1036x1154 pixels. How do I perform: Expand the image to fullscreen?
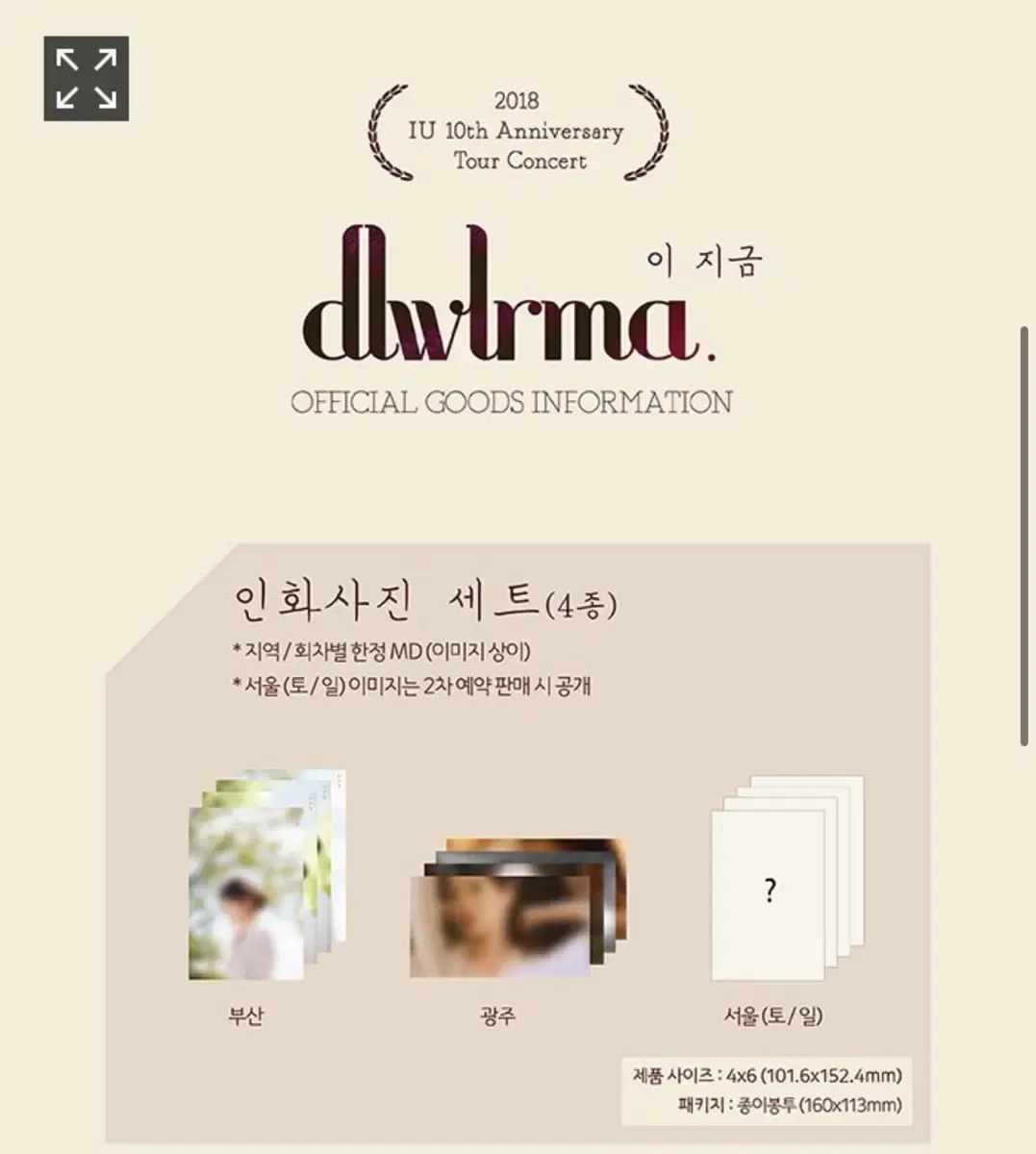click(x=86, y=79)
